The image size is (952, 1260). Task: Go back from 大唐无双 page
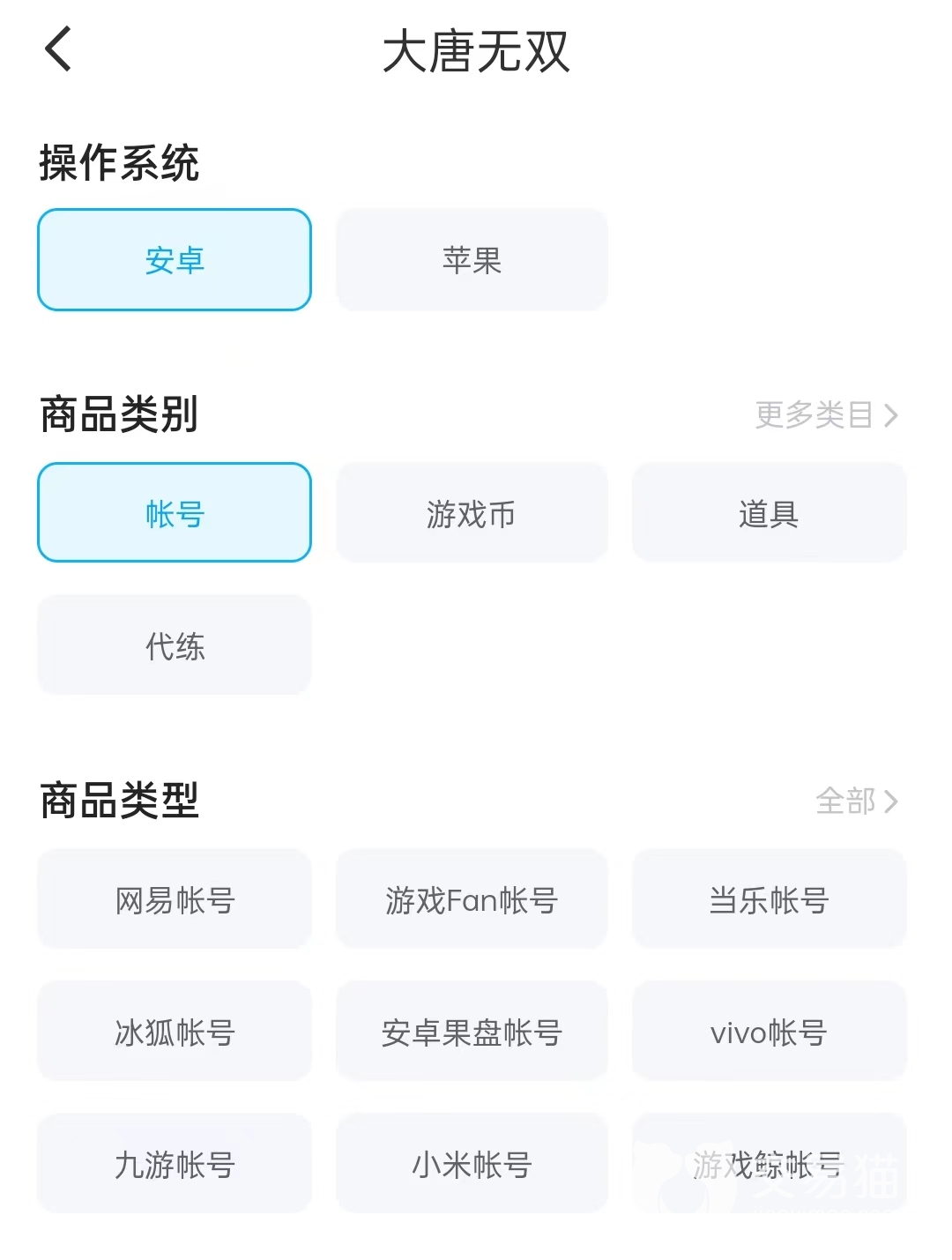(x=58, y=49)
